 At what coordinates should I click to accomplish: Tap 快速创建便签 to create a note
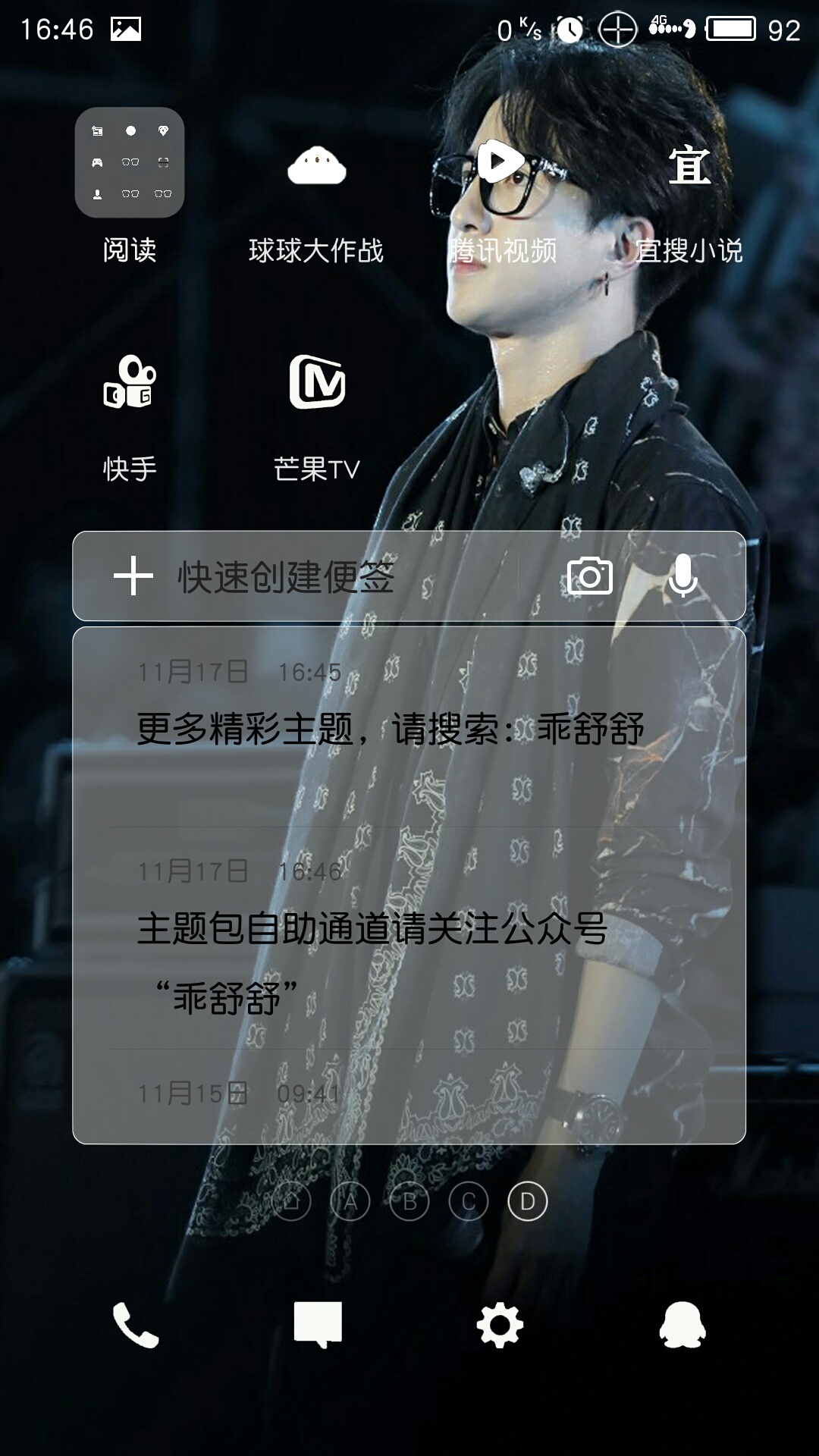(x=285, y=576)
